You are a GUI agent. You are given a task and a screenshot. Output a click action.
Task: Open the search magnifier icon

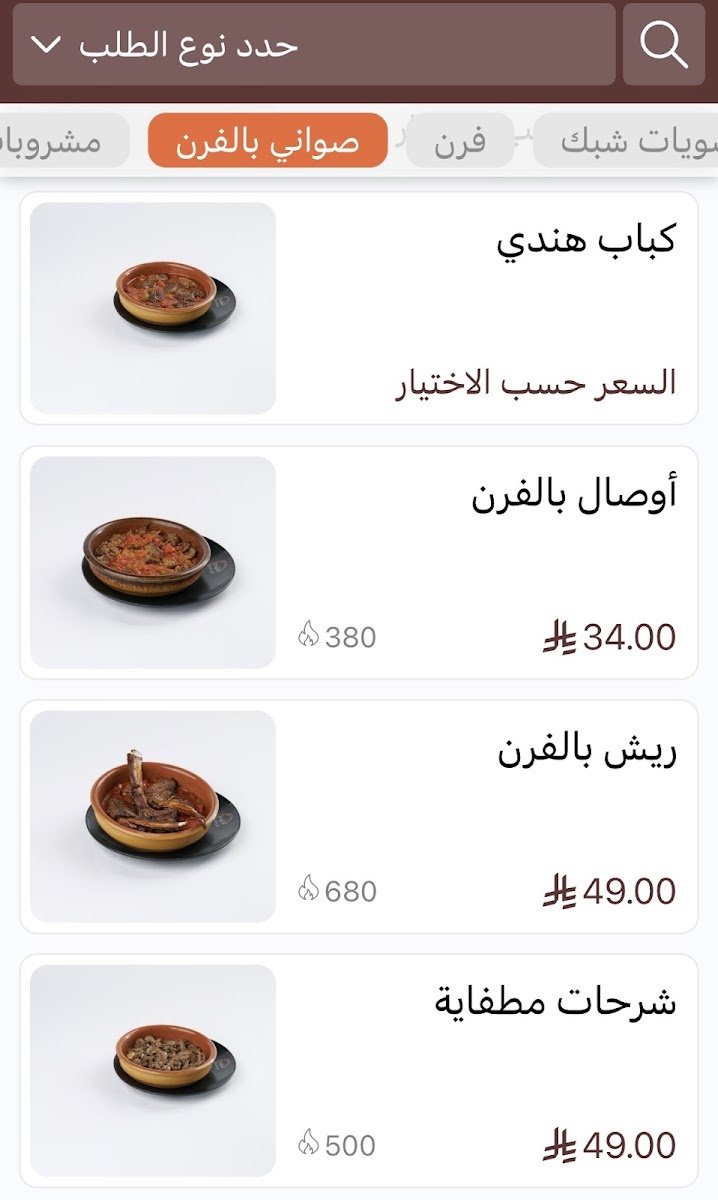coord(664,45)
